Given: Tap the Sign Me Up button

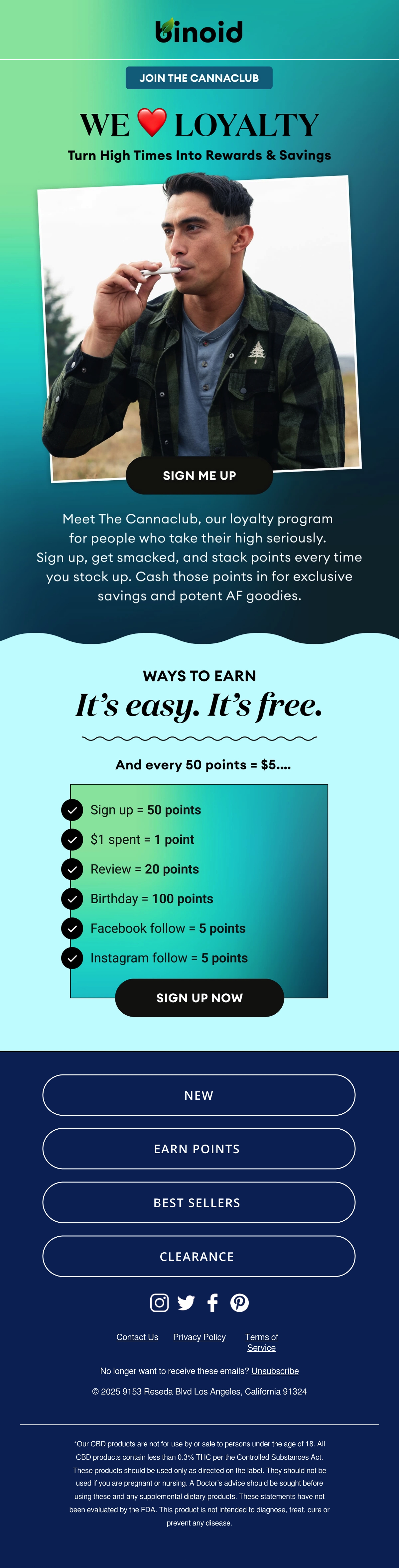Looking at the screenshot, I should click(199, 475).
